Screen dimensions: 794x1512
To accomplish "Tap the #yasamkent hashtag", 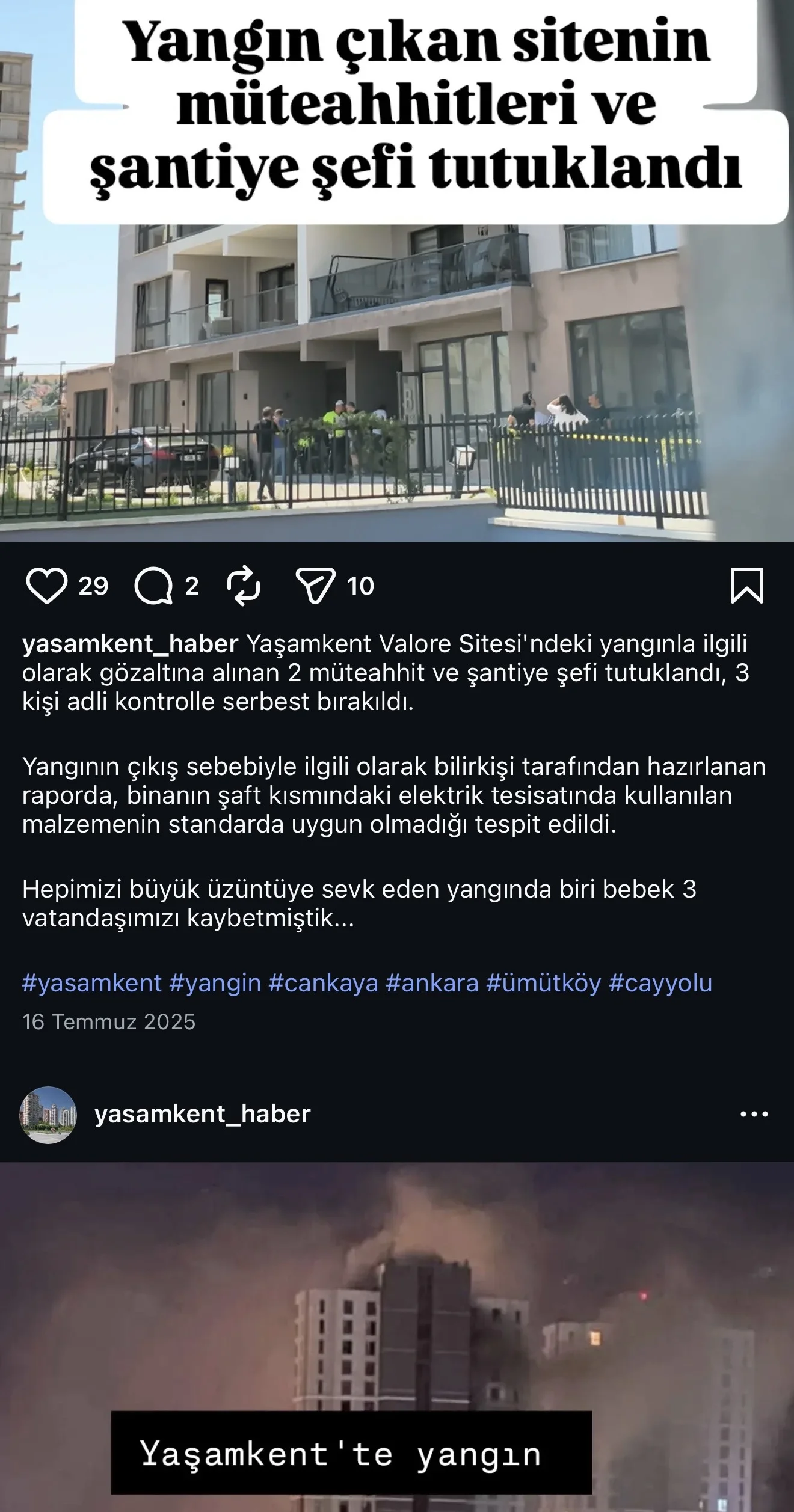I will tap(91, 983).
